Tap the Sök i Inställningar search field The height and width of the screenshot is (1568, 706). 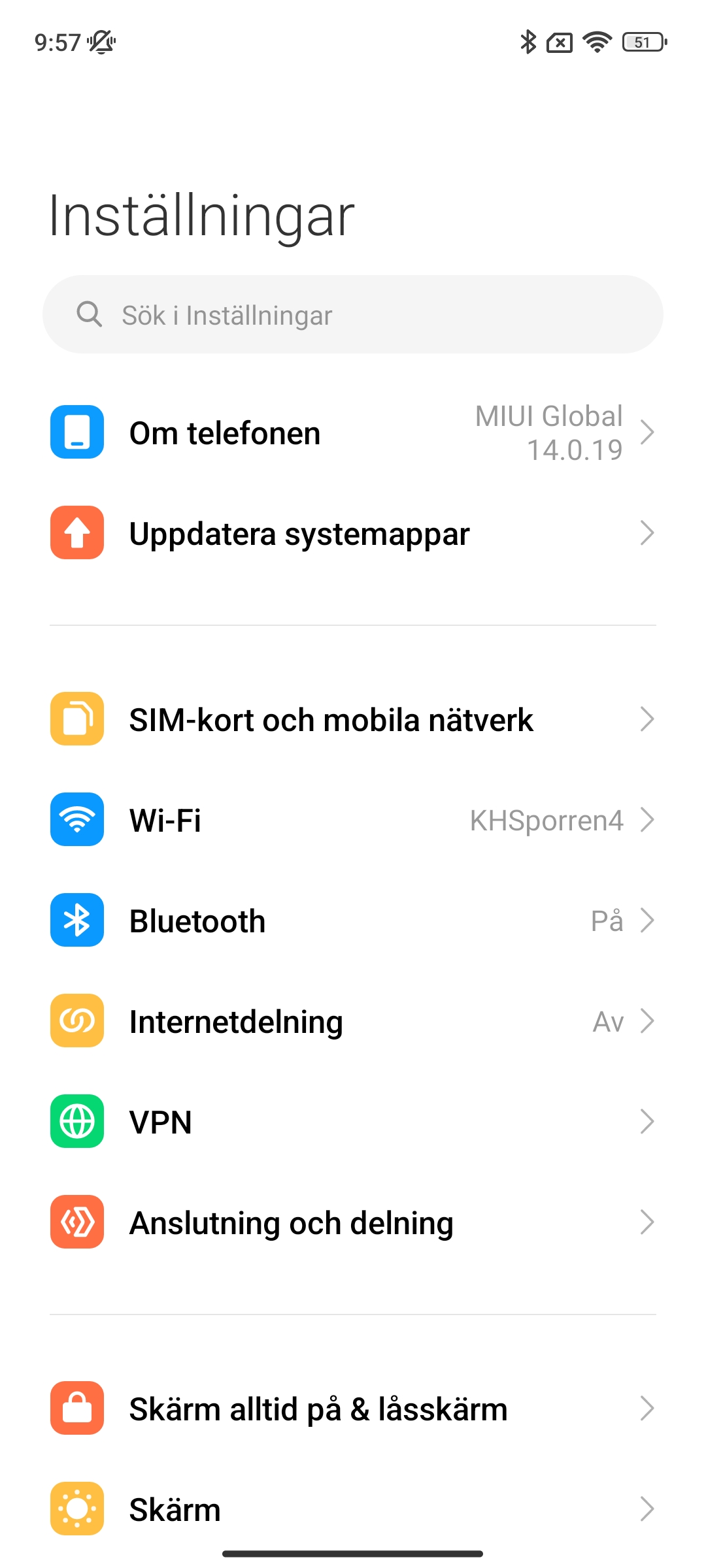353,314
